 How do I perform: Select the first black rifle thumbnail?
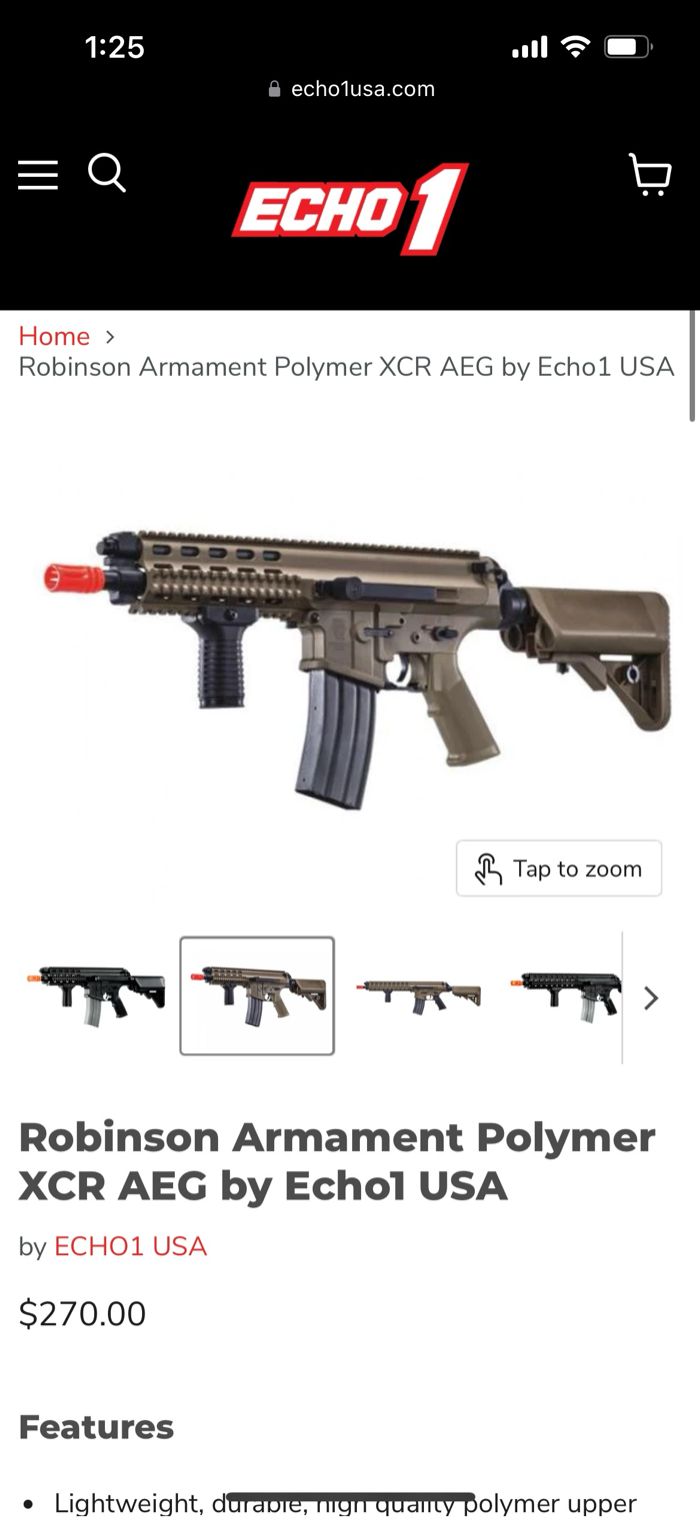pos(96,996)
